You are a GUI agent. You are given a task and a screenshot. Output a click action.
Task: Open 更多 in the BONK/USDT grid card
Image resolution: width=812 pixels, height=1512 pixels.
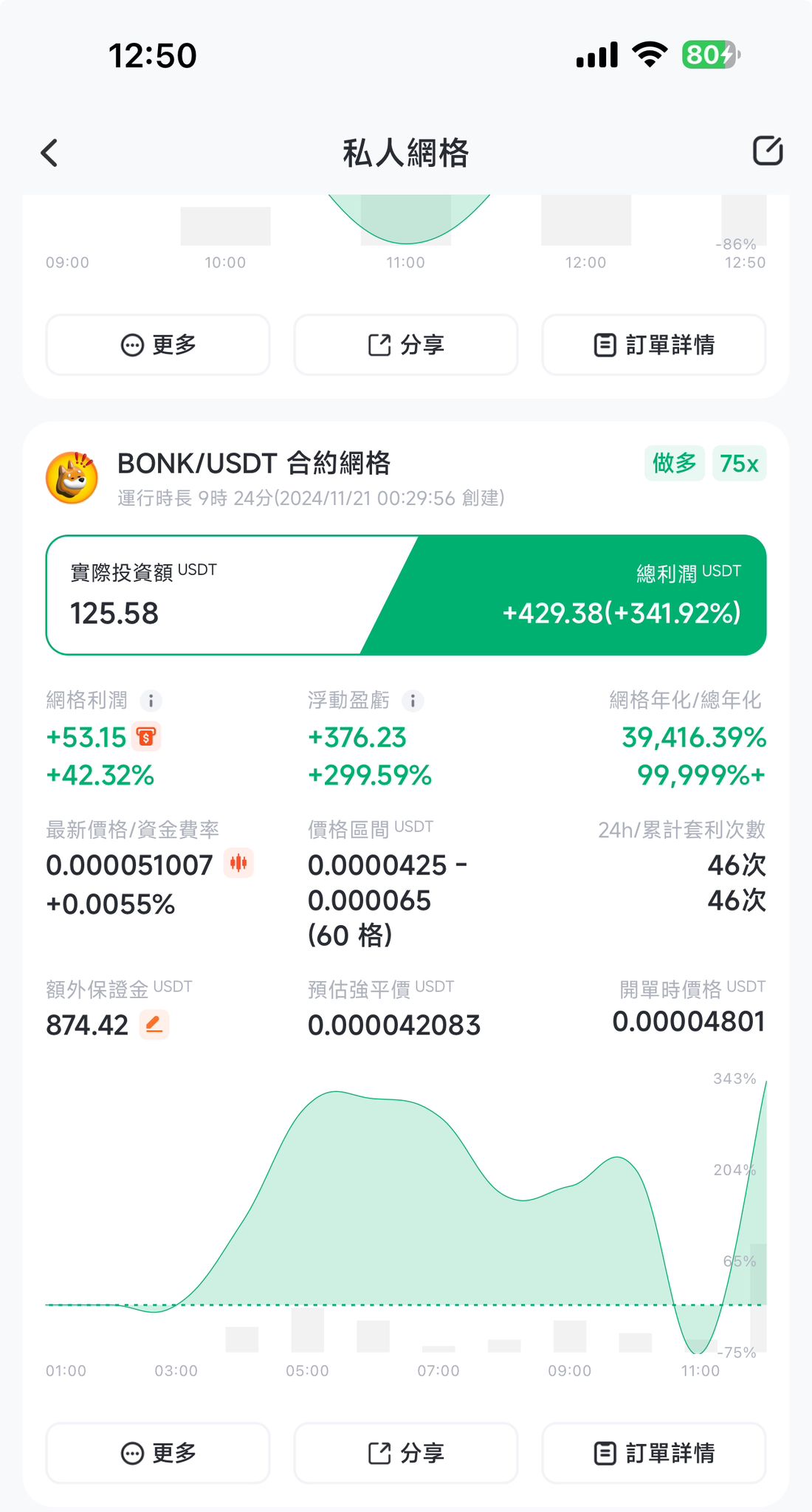pyautogui.click(x=158, y=1453)
